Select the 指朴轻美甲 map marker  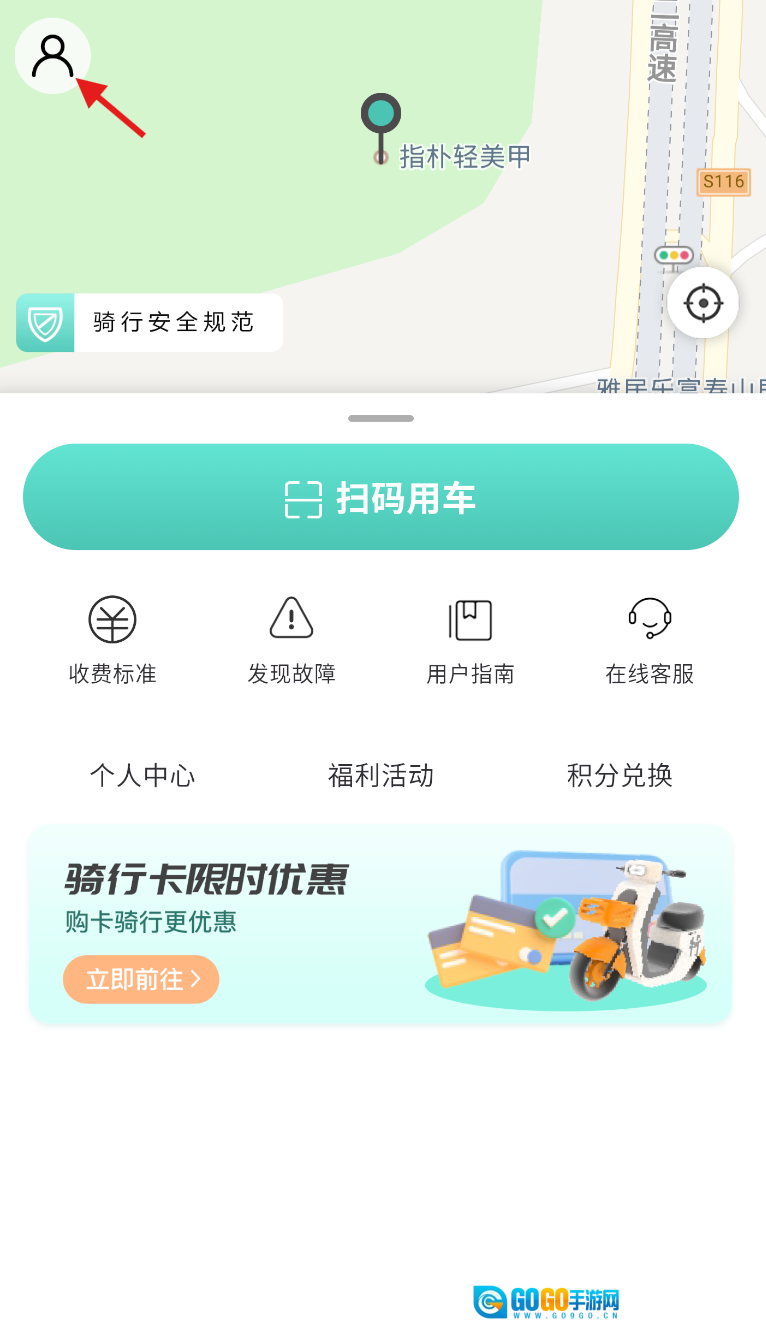[381, 115]
